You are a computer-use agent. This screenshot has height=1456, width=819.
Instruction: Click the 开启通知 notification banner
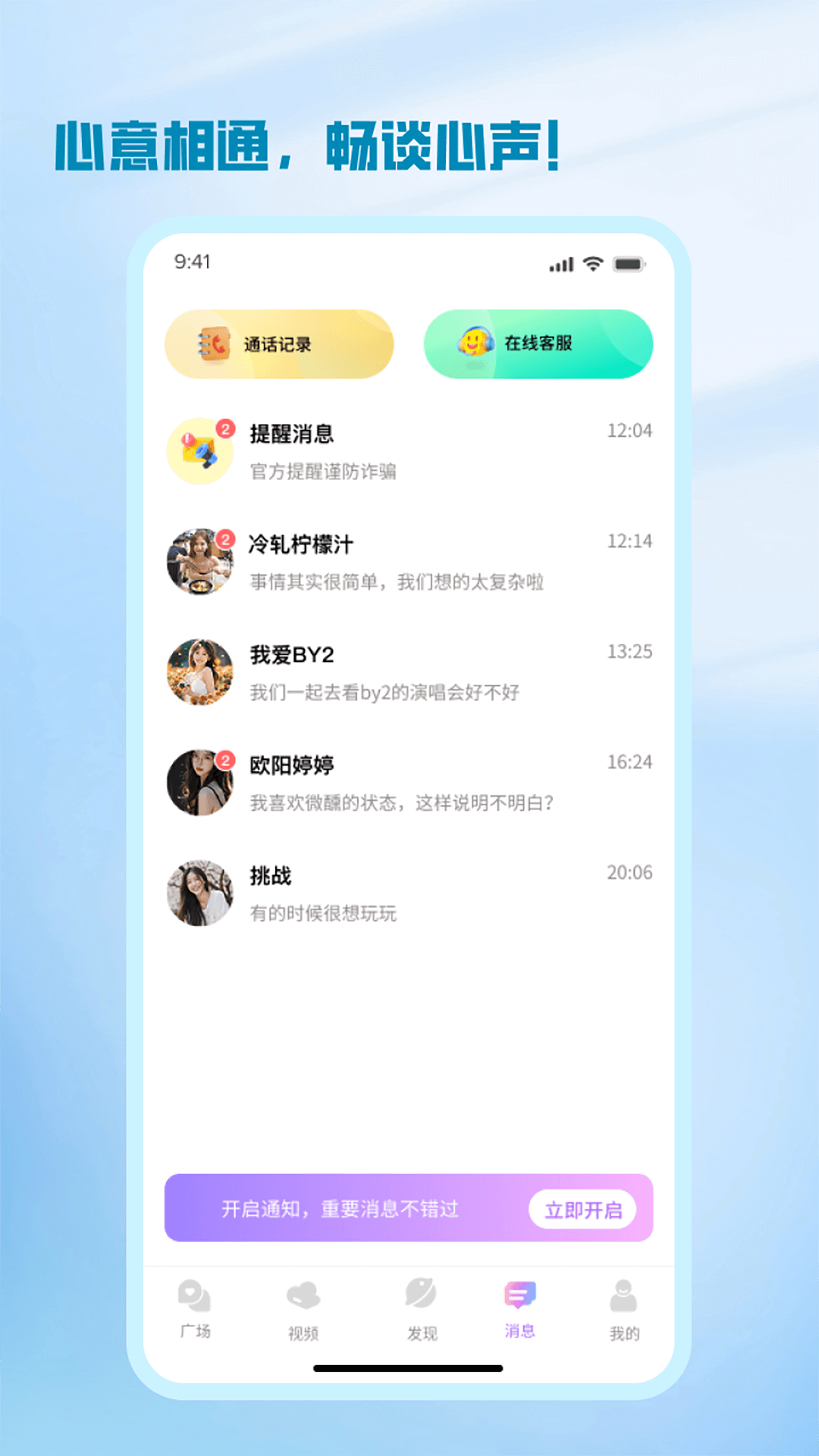(x=341, y=1209)
